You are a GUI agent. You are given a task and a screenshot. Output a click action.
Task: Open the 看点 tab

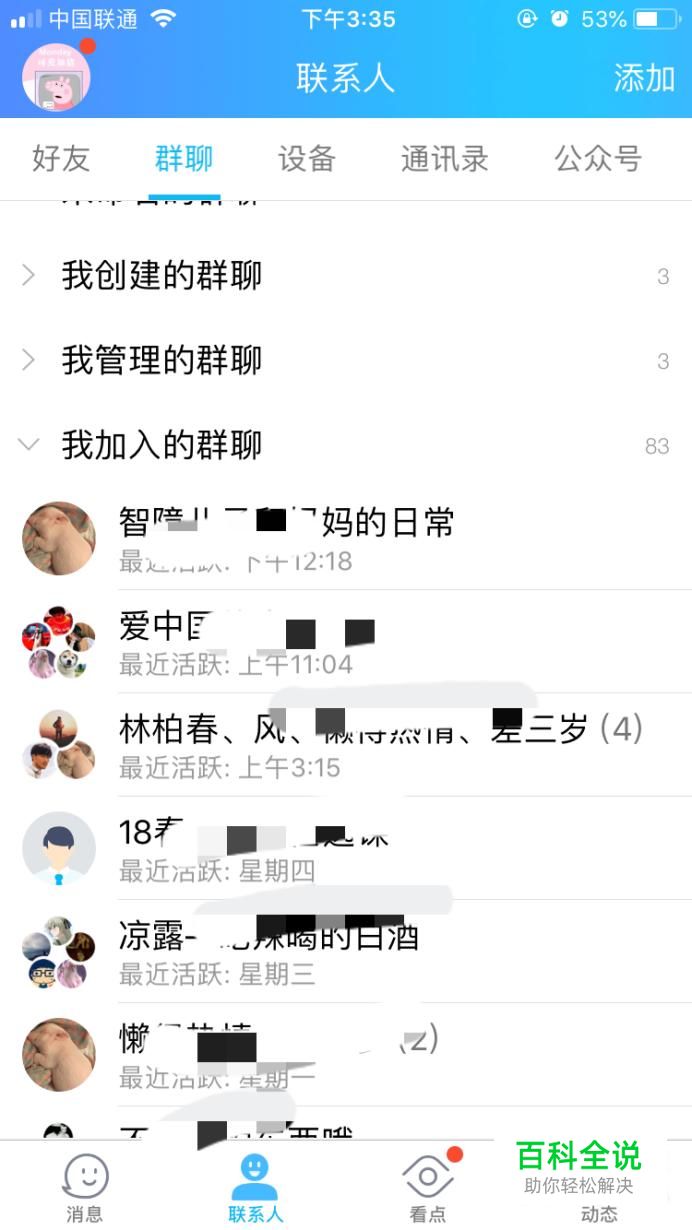(x=428, y=1187)
